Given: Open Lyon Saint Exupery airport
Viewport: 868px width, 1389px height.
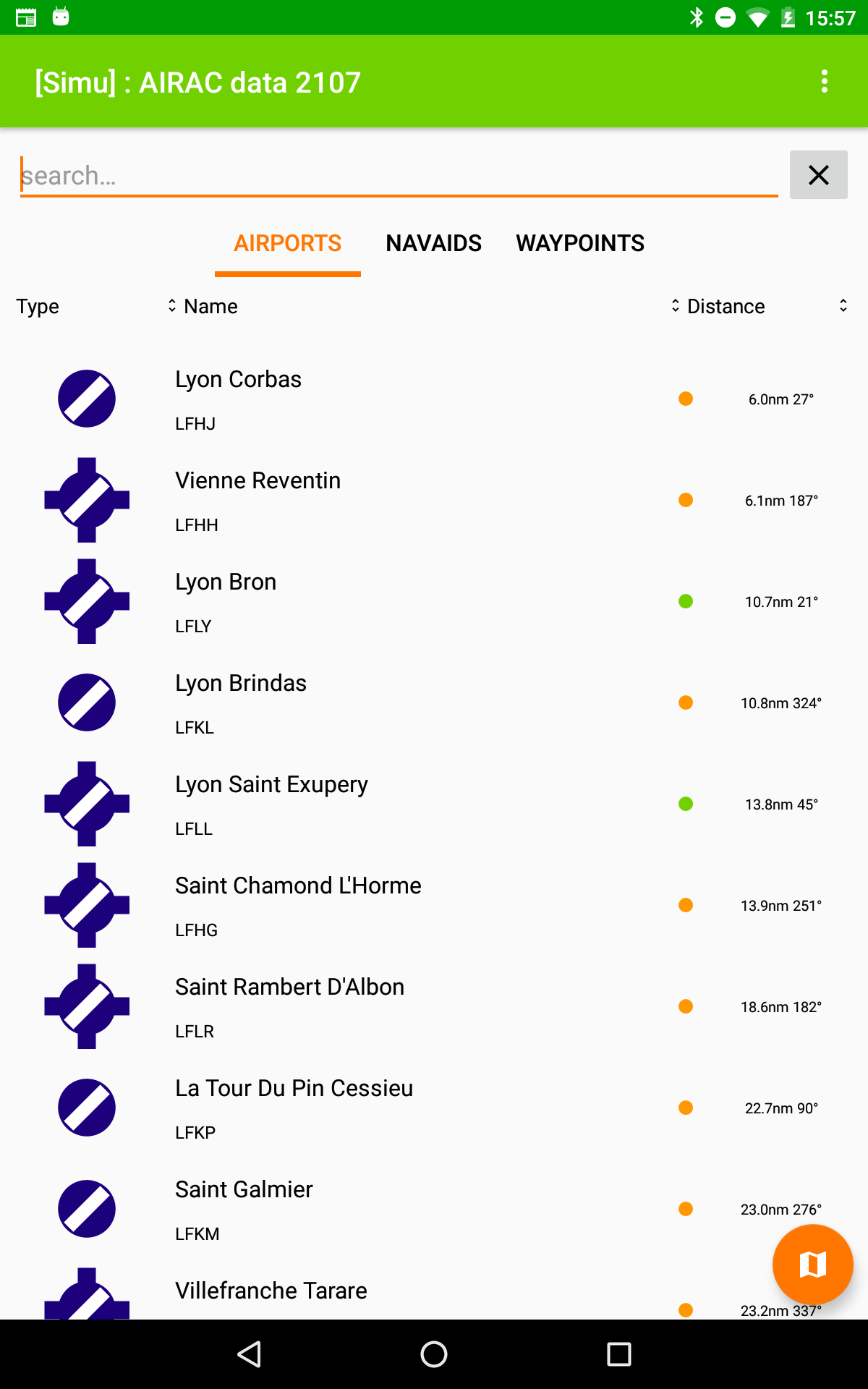Looking at the screenshot, I should click(271, 804).
